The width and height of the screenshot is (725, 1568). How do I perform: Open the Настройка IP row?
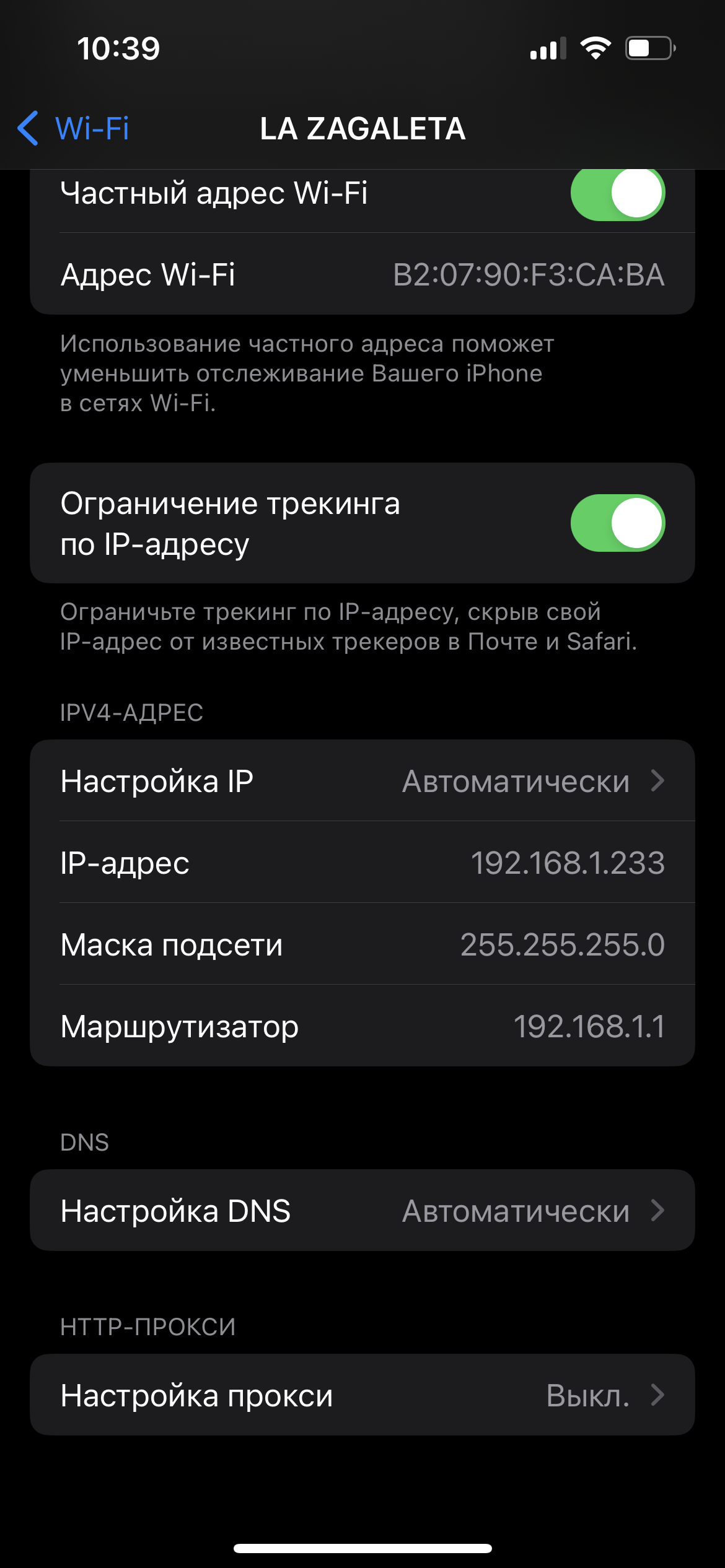362,781
